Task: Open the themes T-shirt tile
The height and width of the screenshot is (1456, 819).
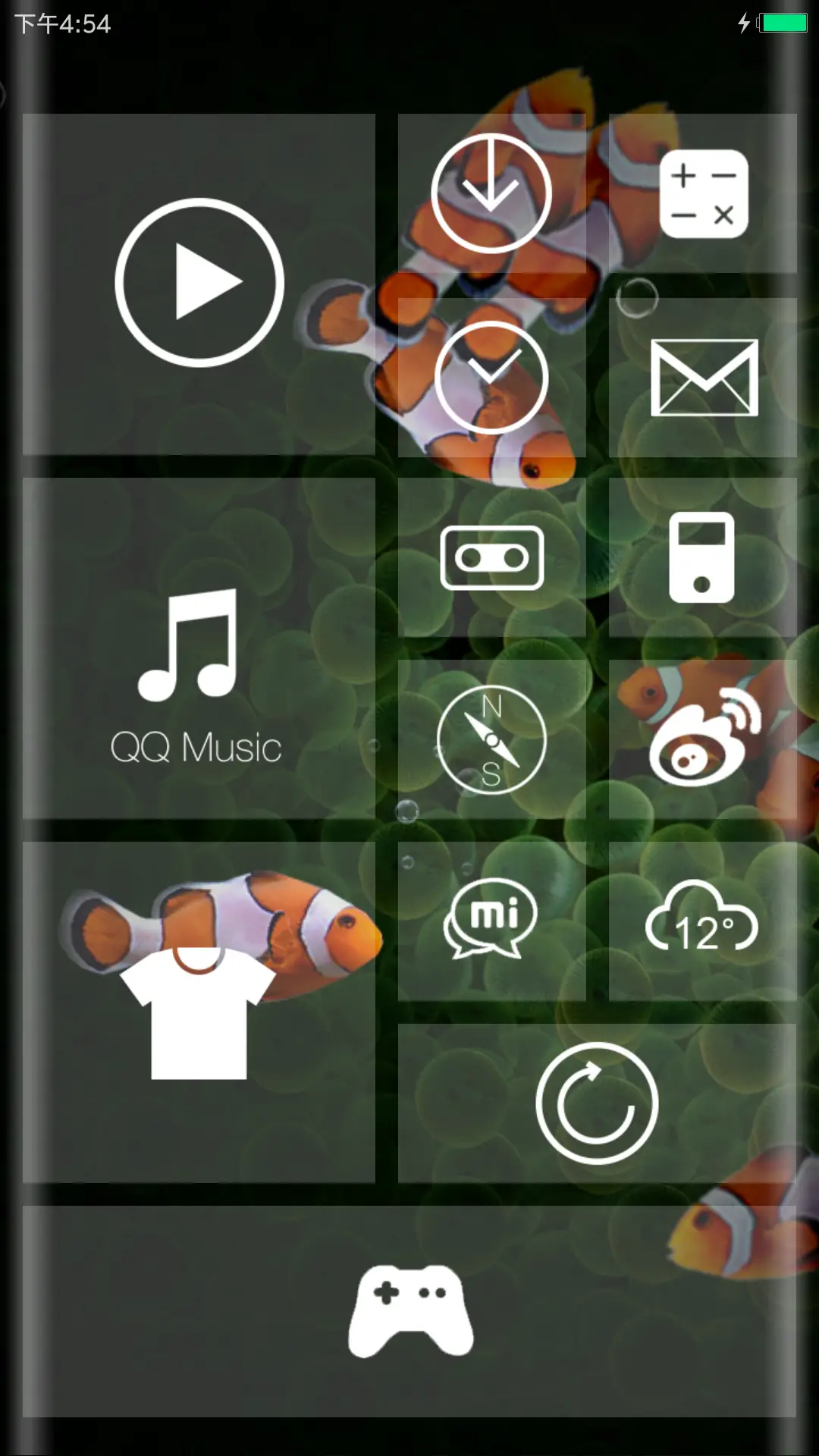Action: point(199,1012)
